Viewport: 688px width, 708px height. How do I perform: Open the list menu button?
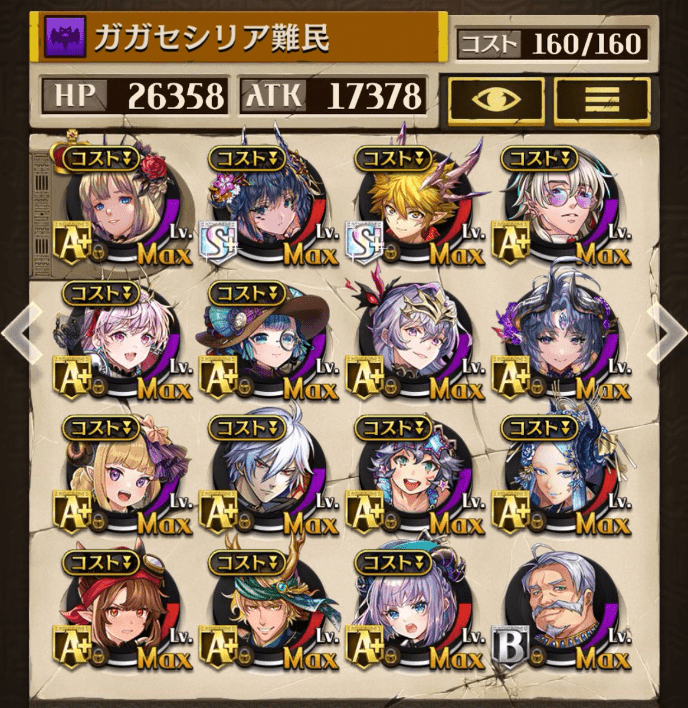601,99
